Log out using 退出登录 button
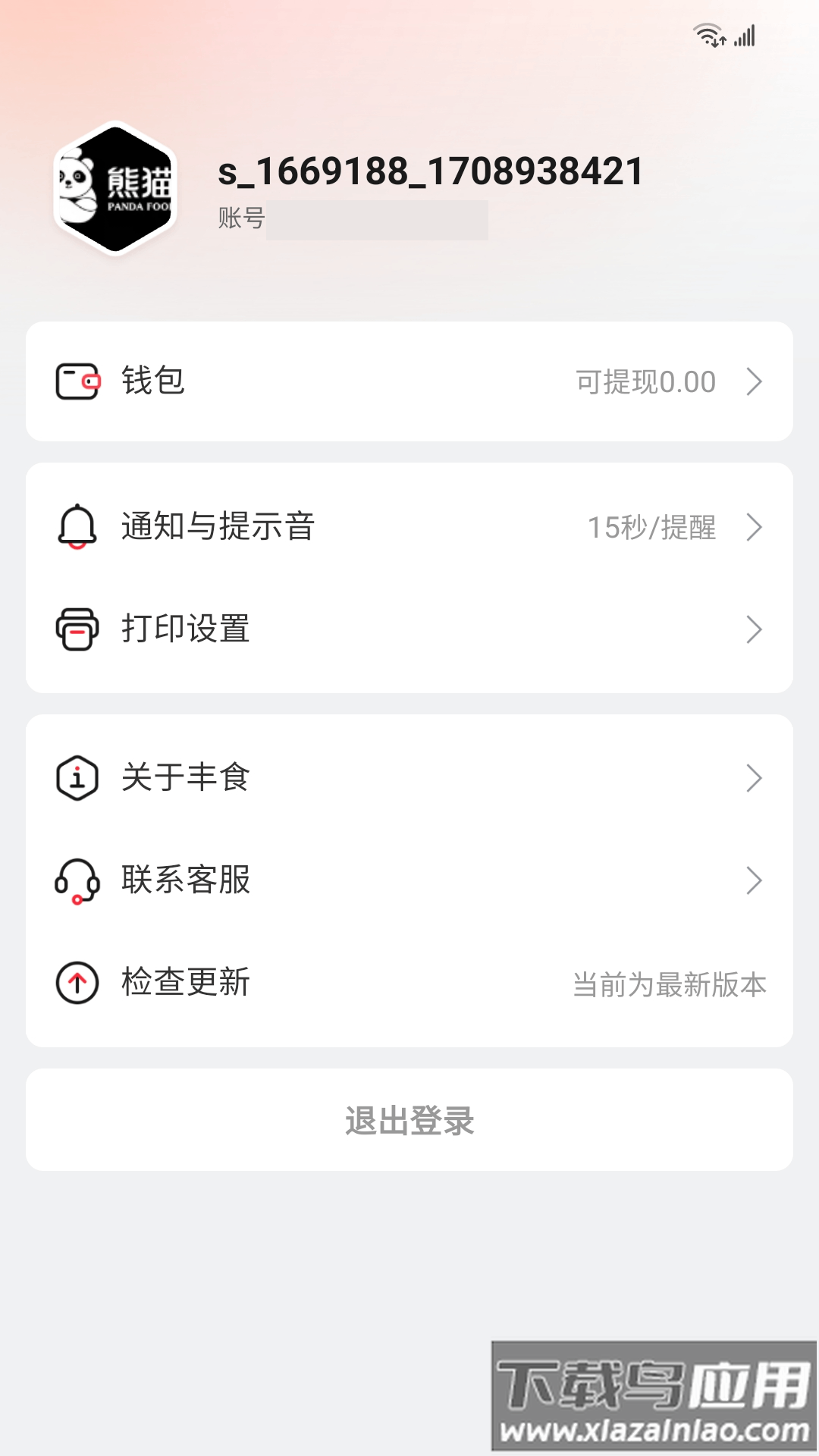This screenshot has width=819, height=1456. [x=409, y=1120]
